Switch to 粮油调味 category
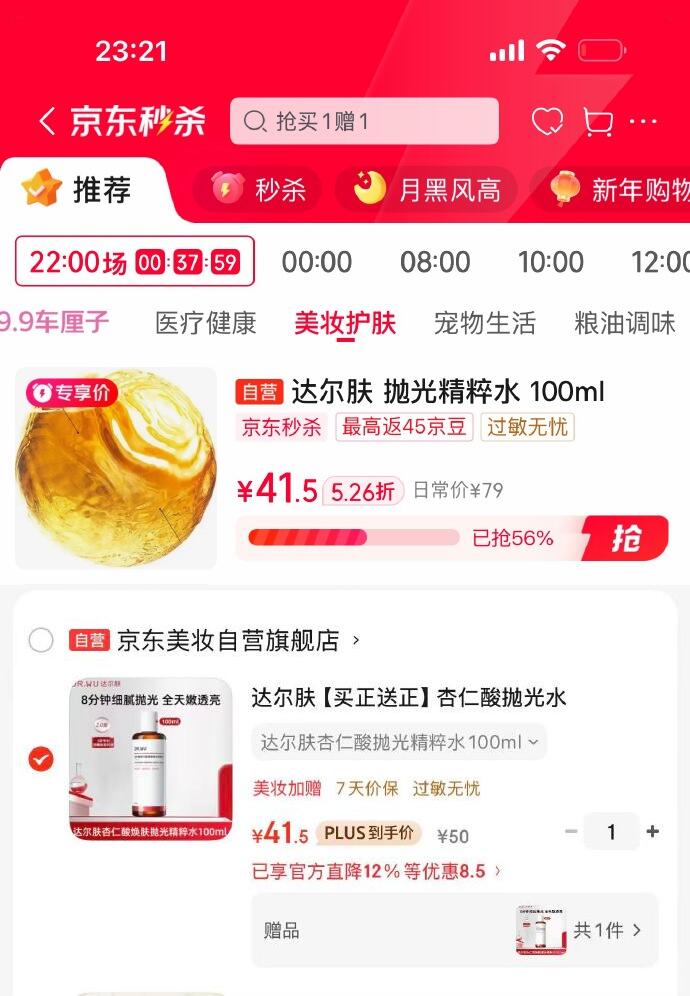The height and width of the screenshot is (996, 690). point(625,323)
